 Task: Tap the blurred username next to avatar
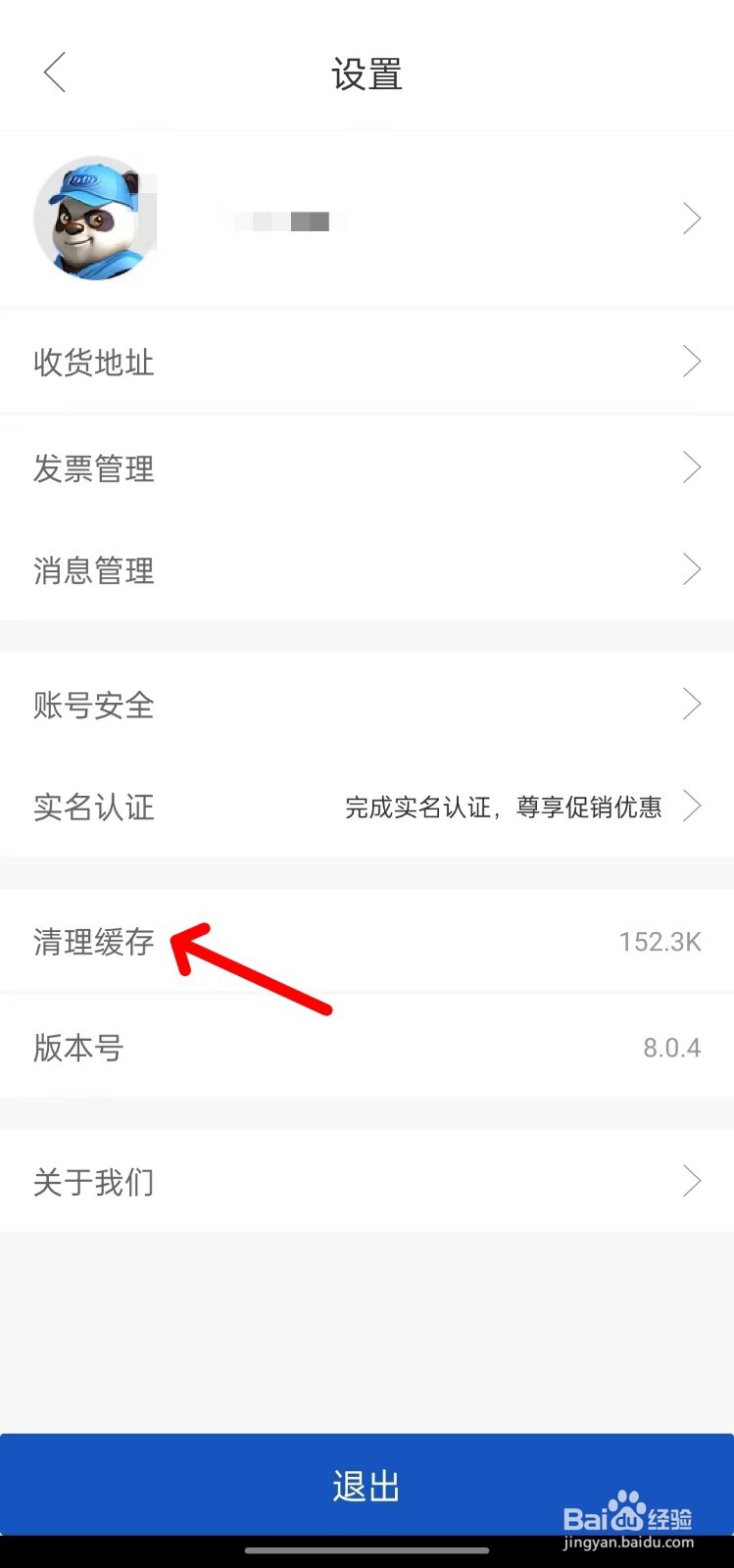(x=283, y=220)
